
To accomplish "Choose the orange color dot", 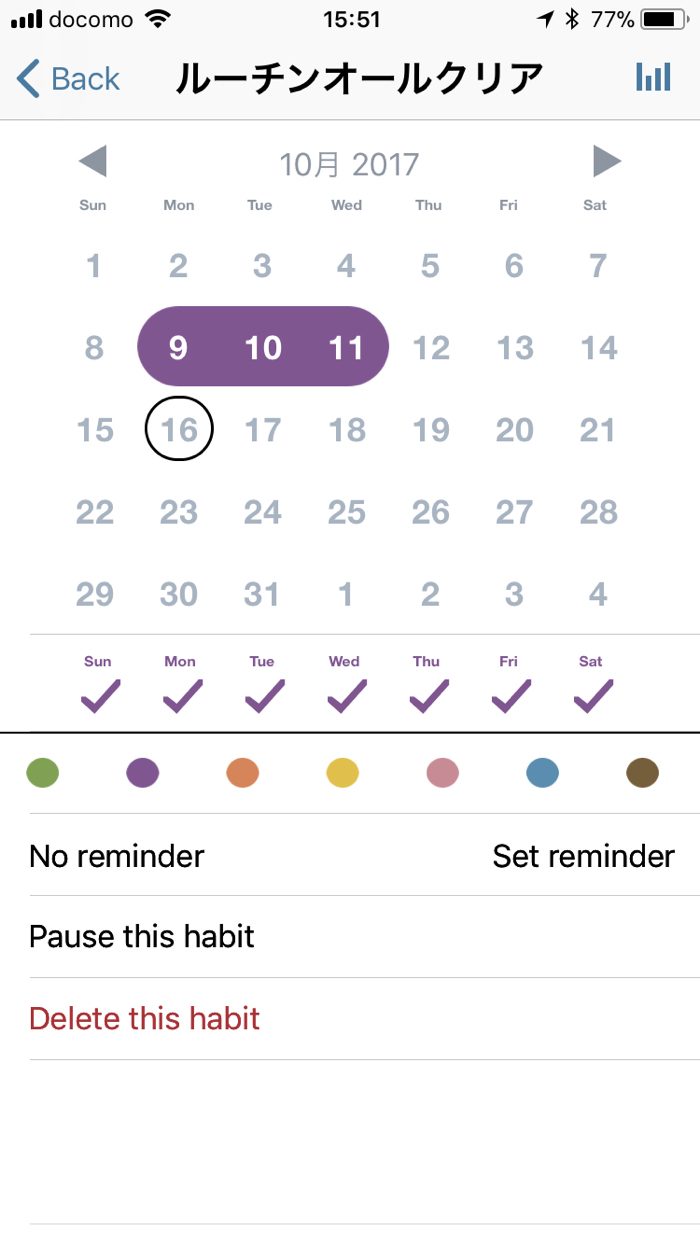I will point(243,773).
